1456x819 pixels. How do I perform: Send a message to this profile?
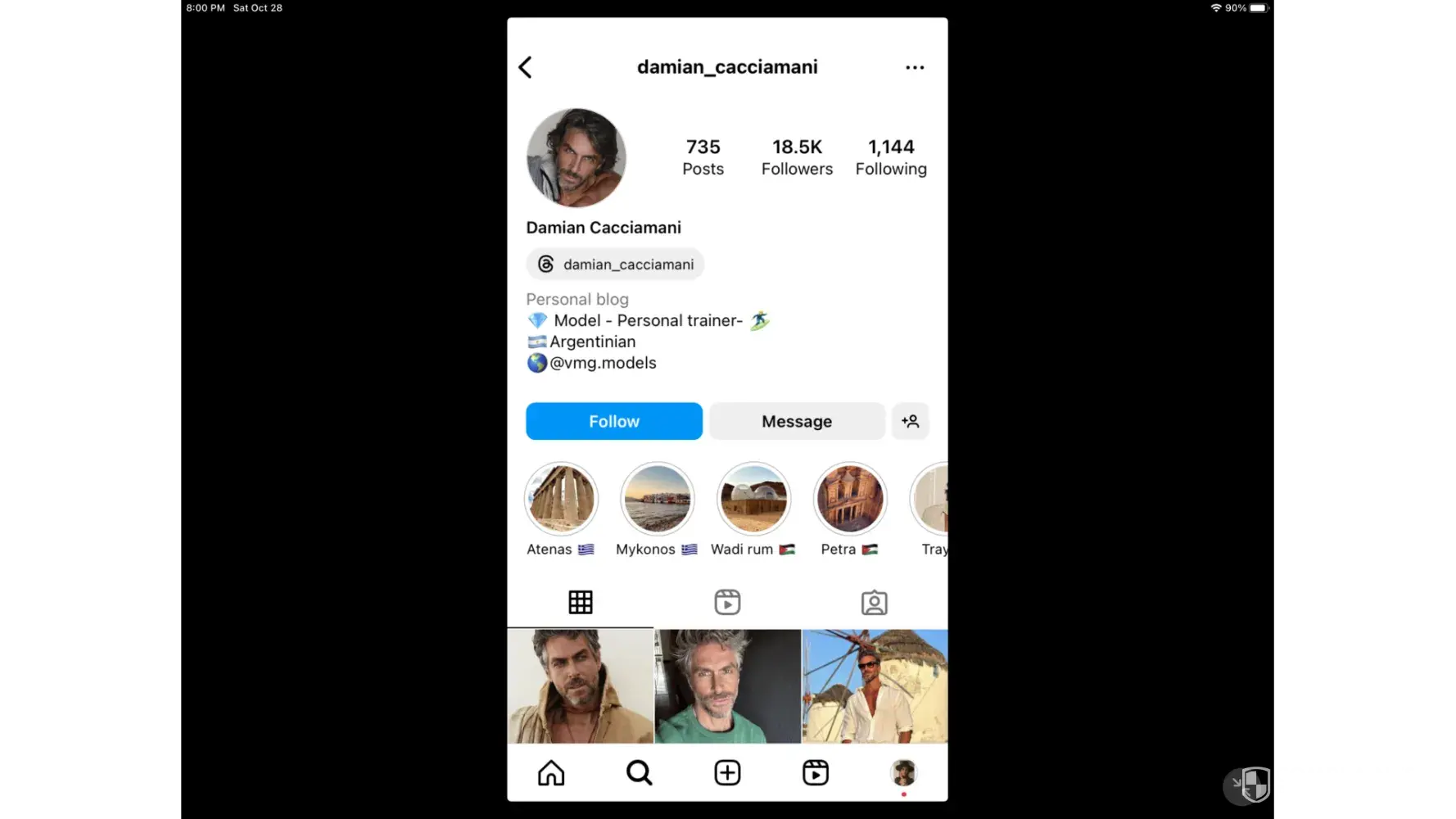796,421
